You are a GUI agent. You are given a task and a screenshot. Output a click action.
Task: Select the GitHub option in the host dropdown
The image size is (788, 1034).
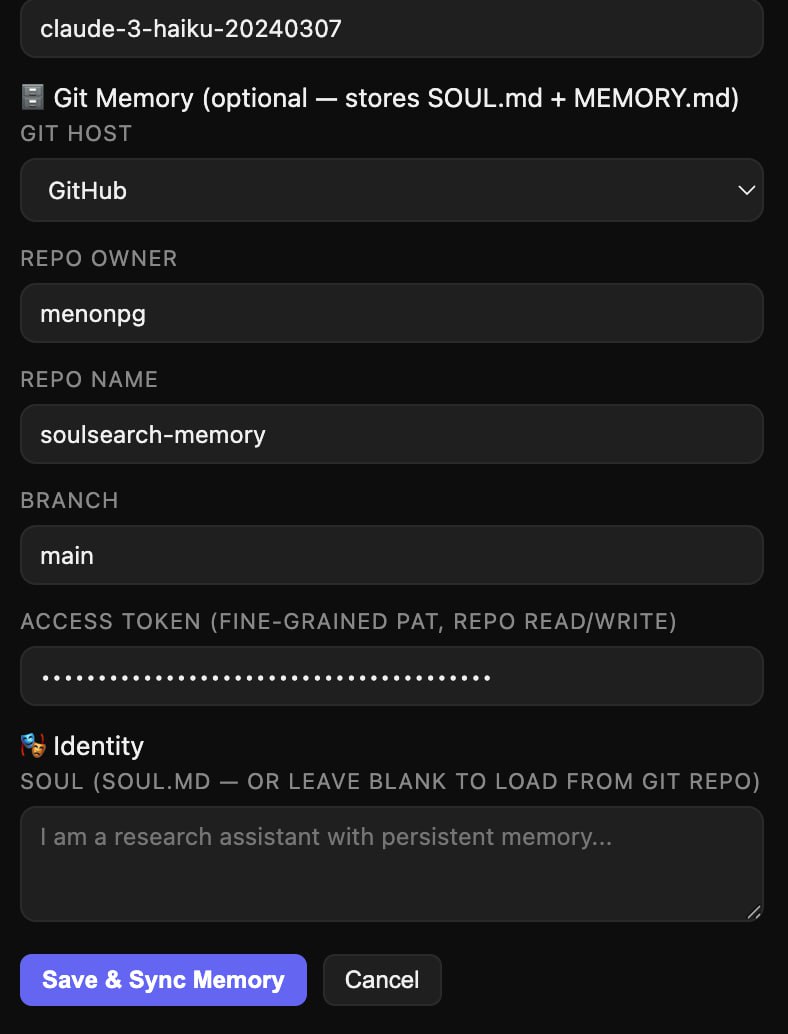coord(392,190)
